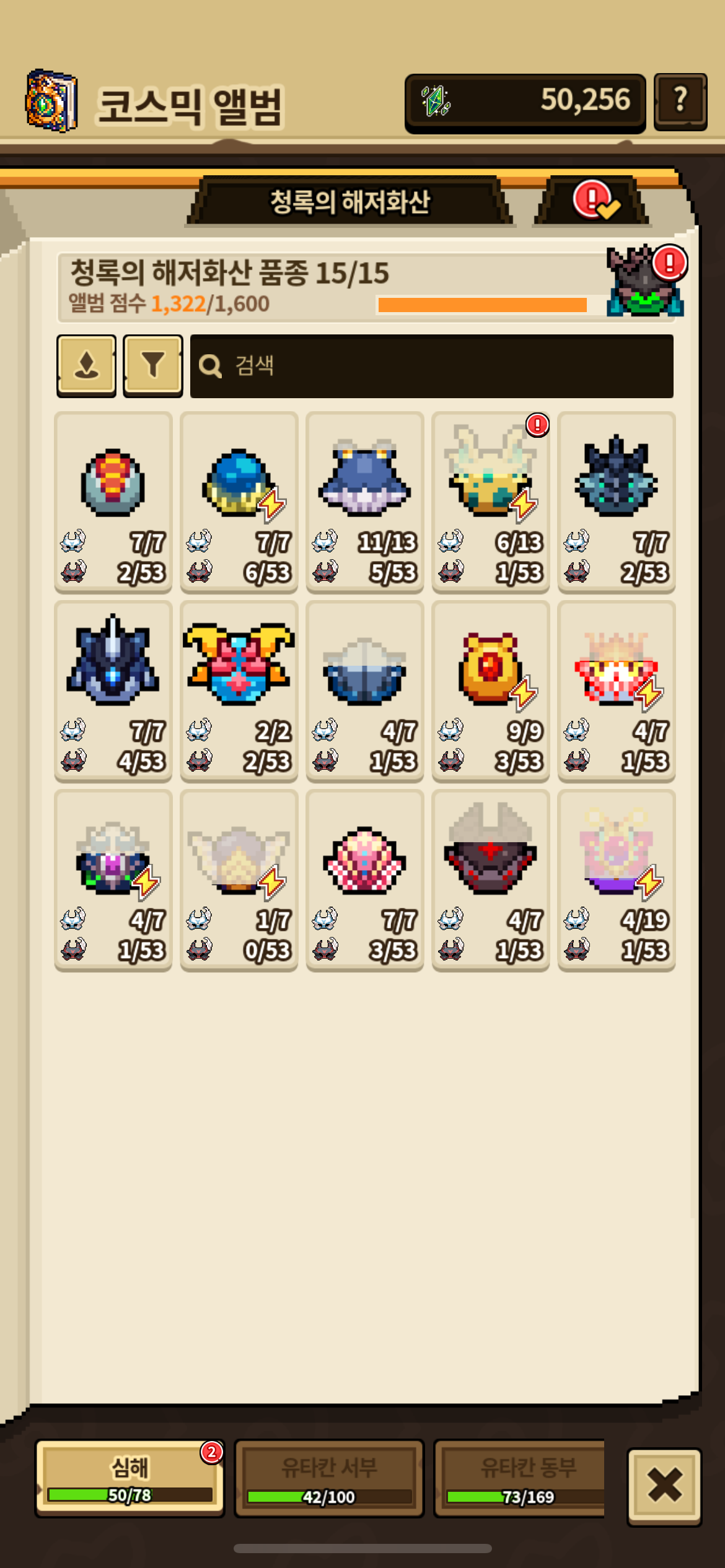Open the creature card showing 11/13 and 5/53
Image resolution: width=725 pixels, height=1568 pixels.
pyautogui.click(x=364, y=502)
